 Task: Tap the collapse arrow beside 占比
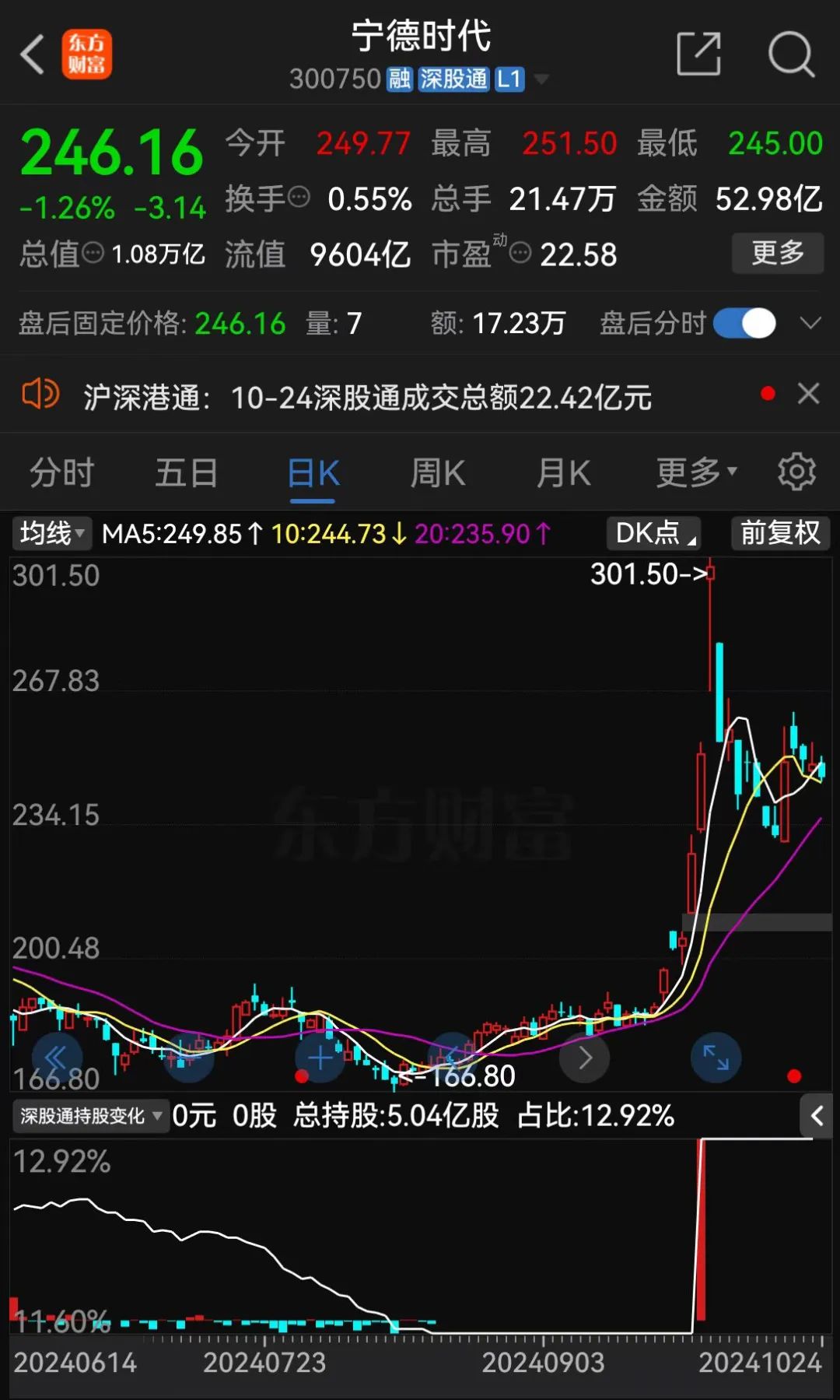point(816,1116)
